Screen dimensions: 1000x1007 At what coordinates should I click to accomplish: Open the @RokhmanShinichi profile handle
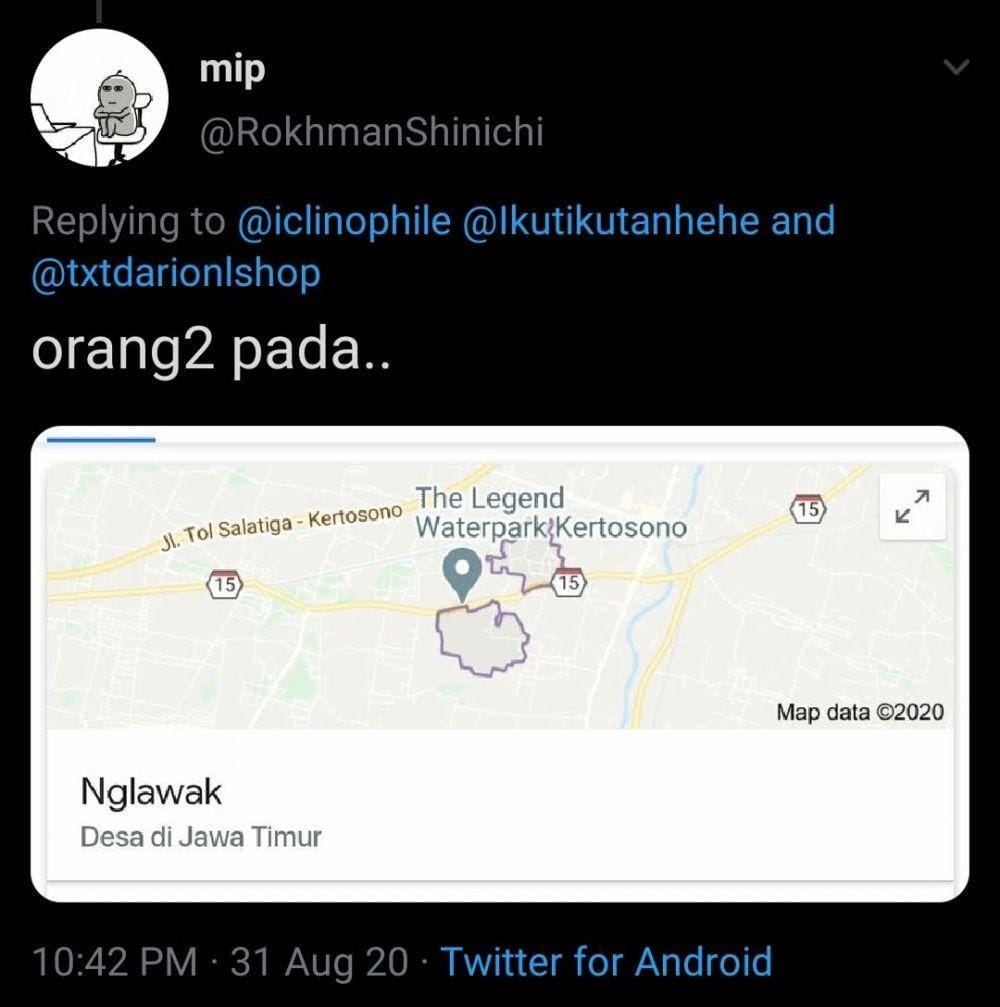tap(372, 131)
